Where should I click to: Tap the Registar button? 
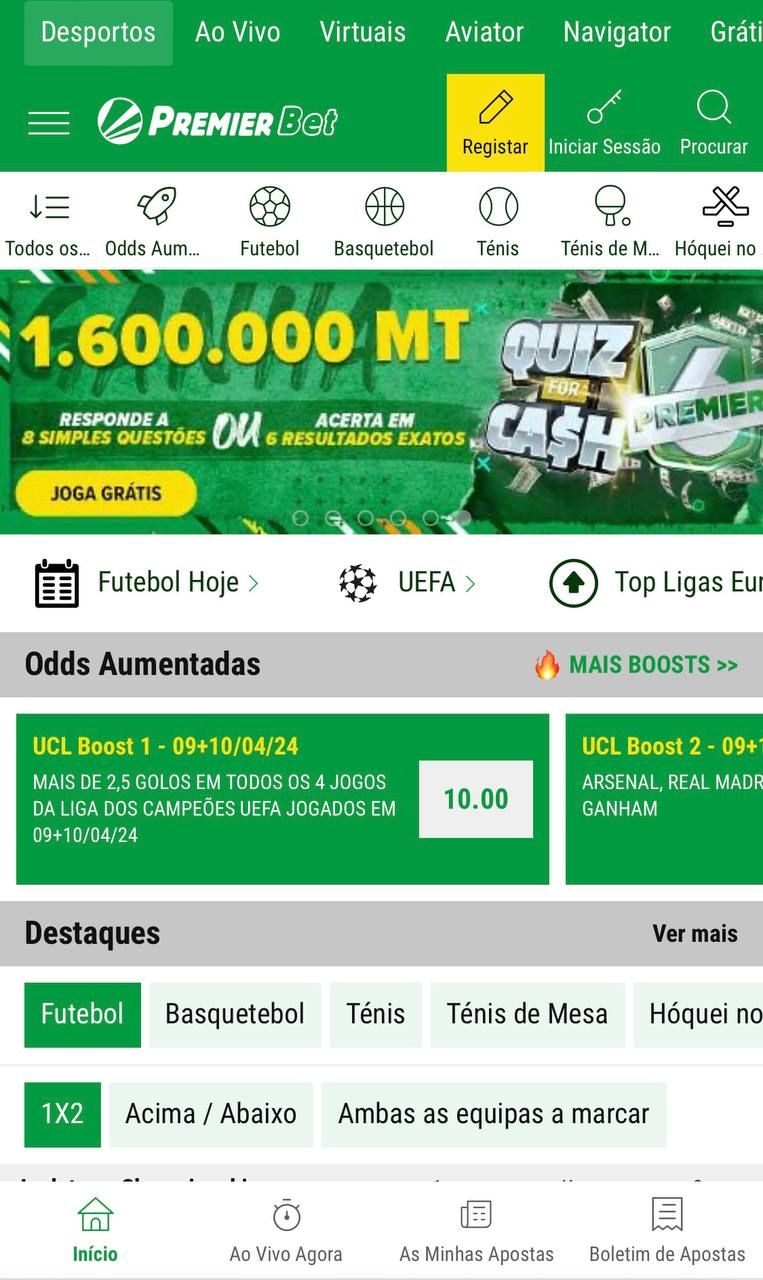pyautogui.click(x=495, y=122)
